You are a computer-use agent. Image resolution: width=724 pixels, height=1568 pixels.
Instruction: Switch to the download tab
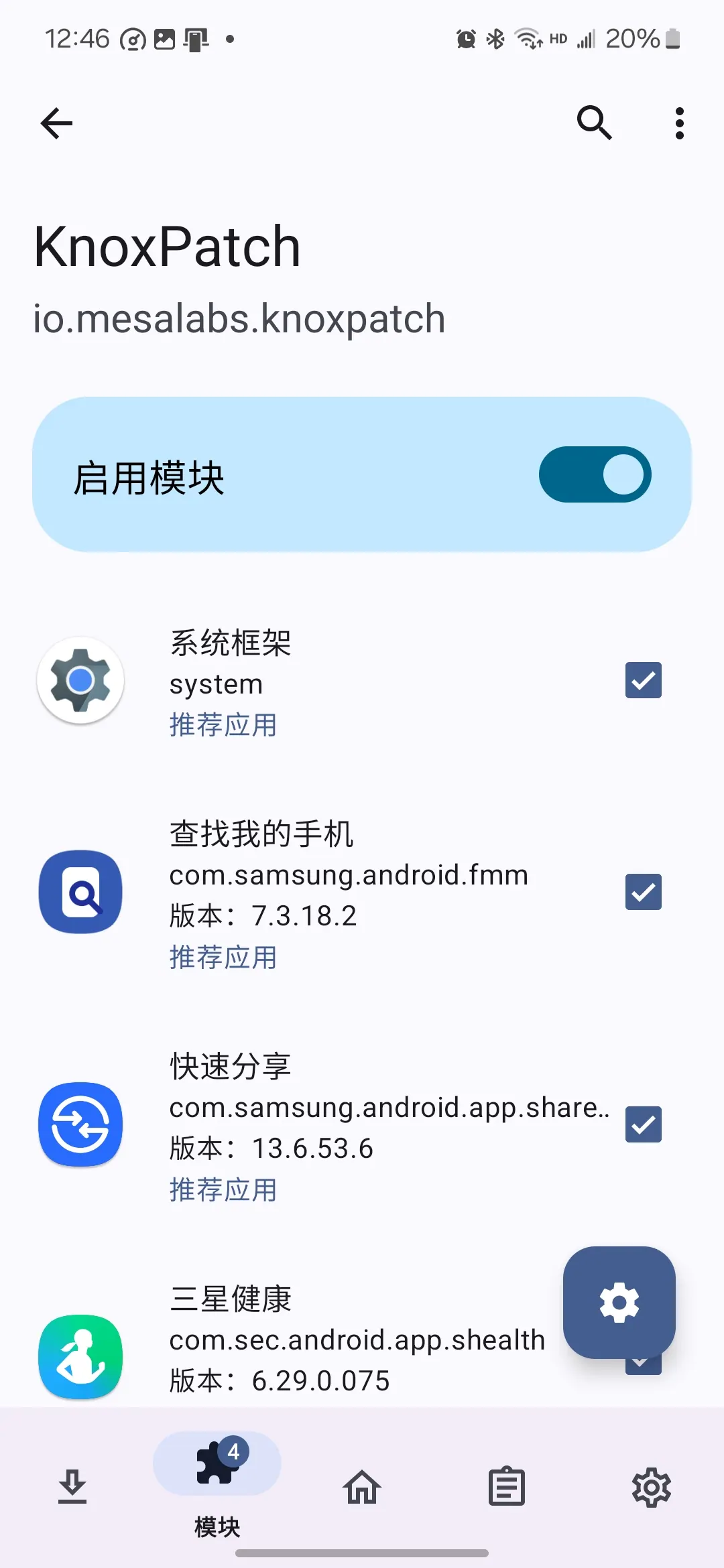(x=72, y=1488)
